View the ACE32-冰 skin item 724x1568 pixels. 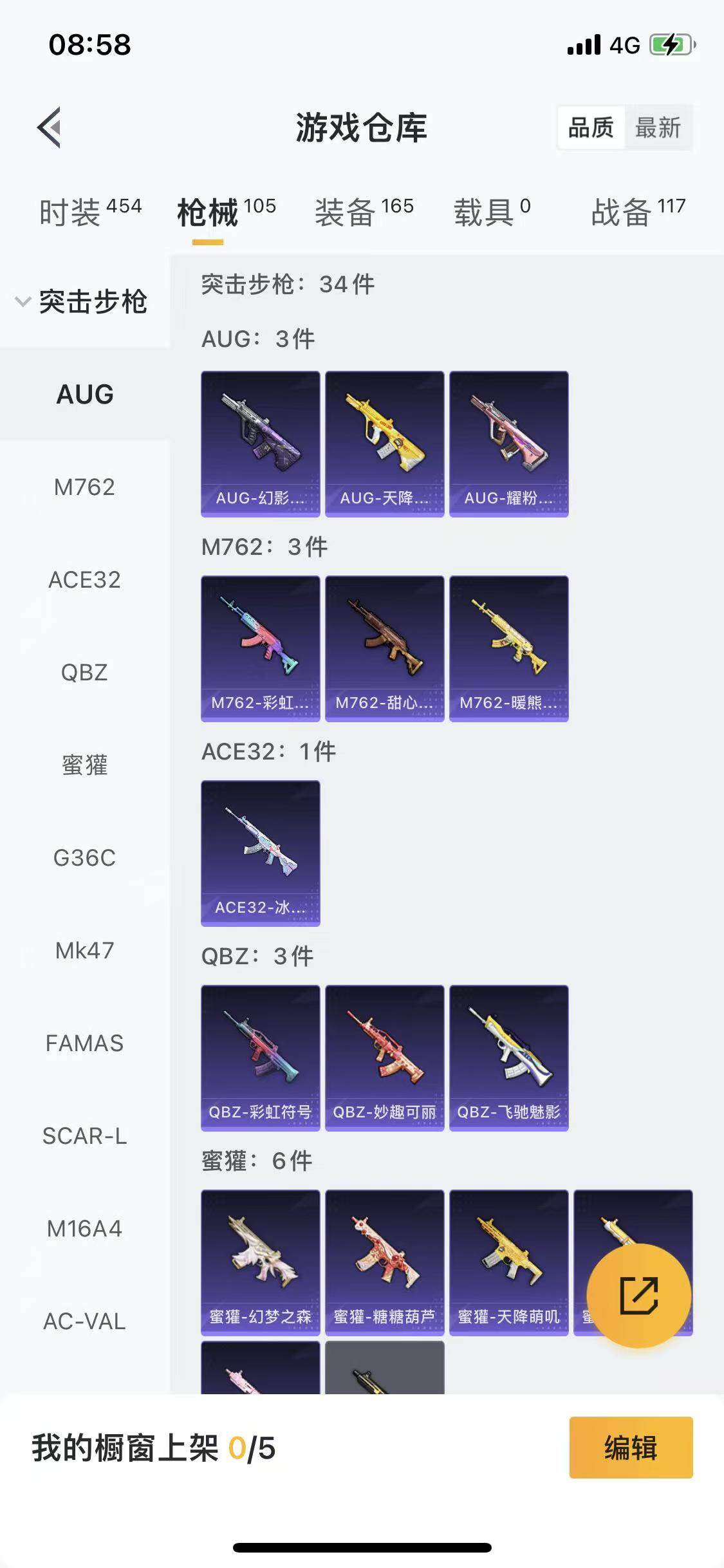pos(260,853)
